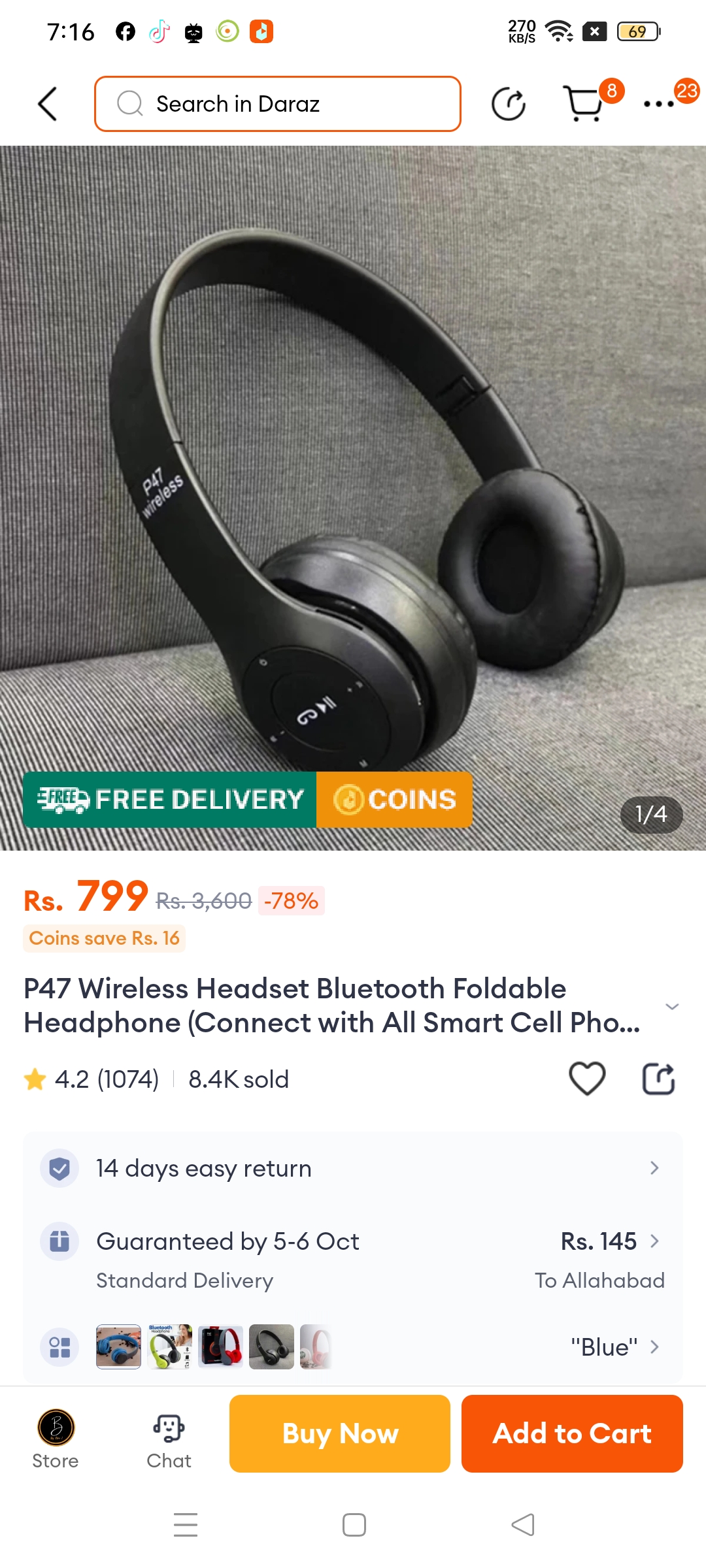The height and width of the screenshot is (1568, 706).
Task: Open the "Blue" color variation selector
Action: [x=614, y=1347]
